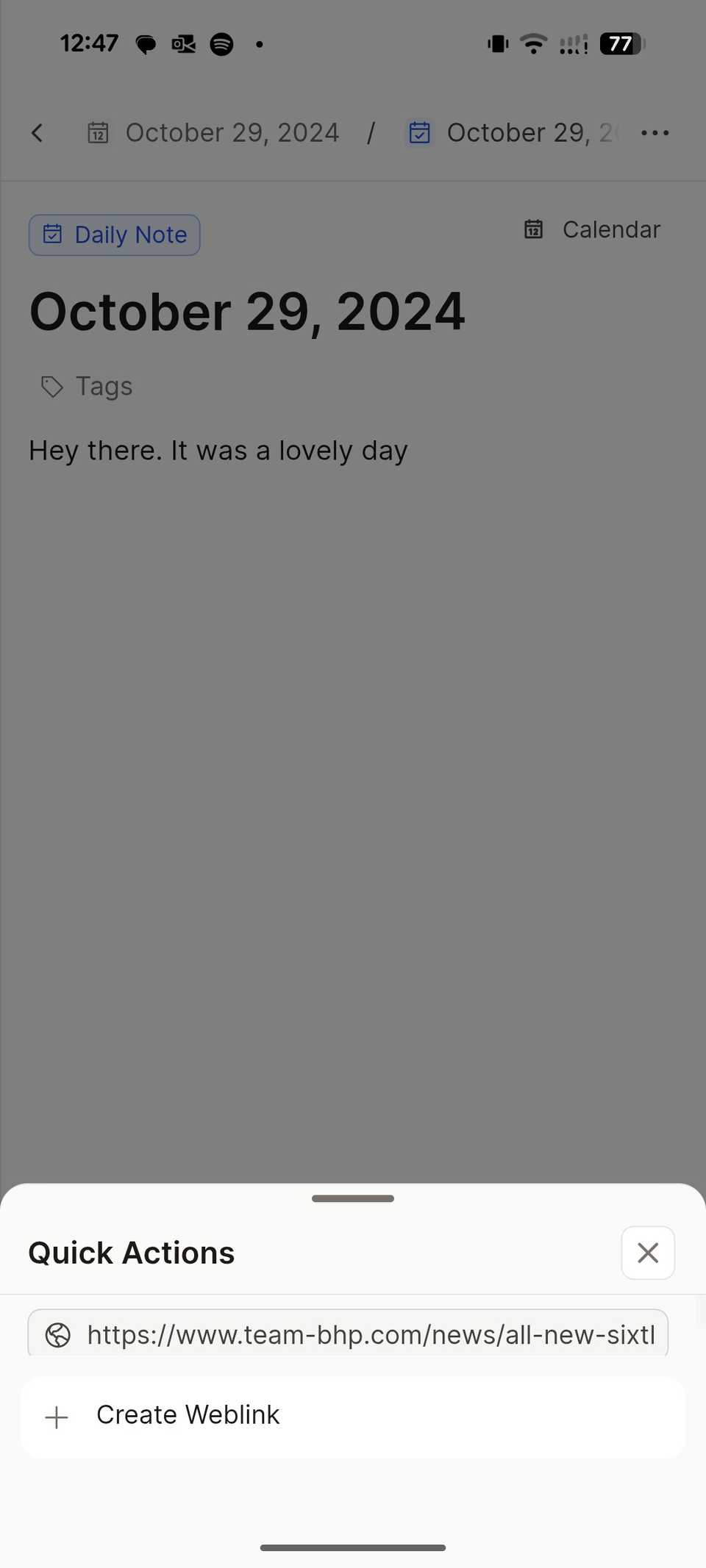Image resolution: width=706 pixels, height=1568 pixels.
Task: Tap the cellular signal strength bars
Action: pyautogui.click(x=572, y=43)
